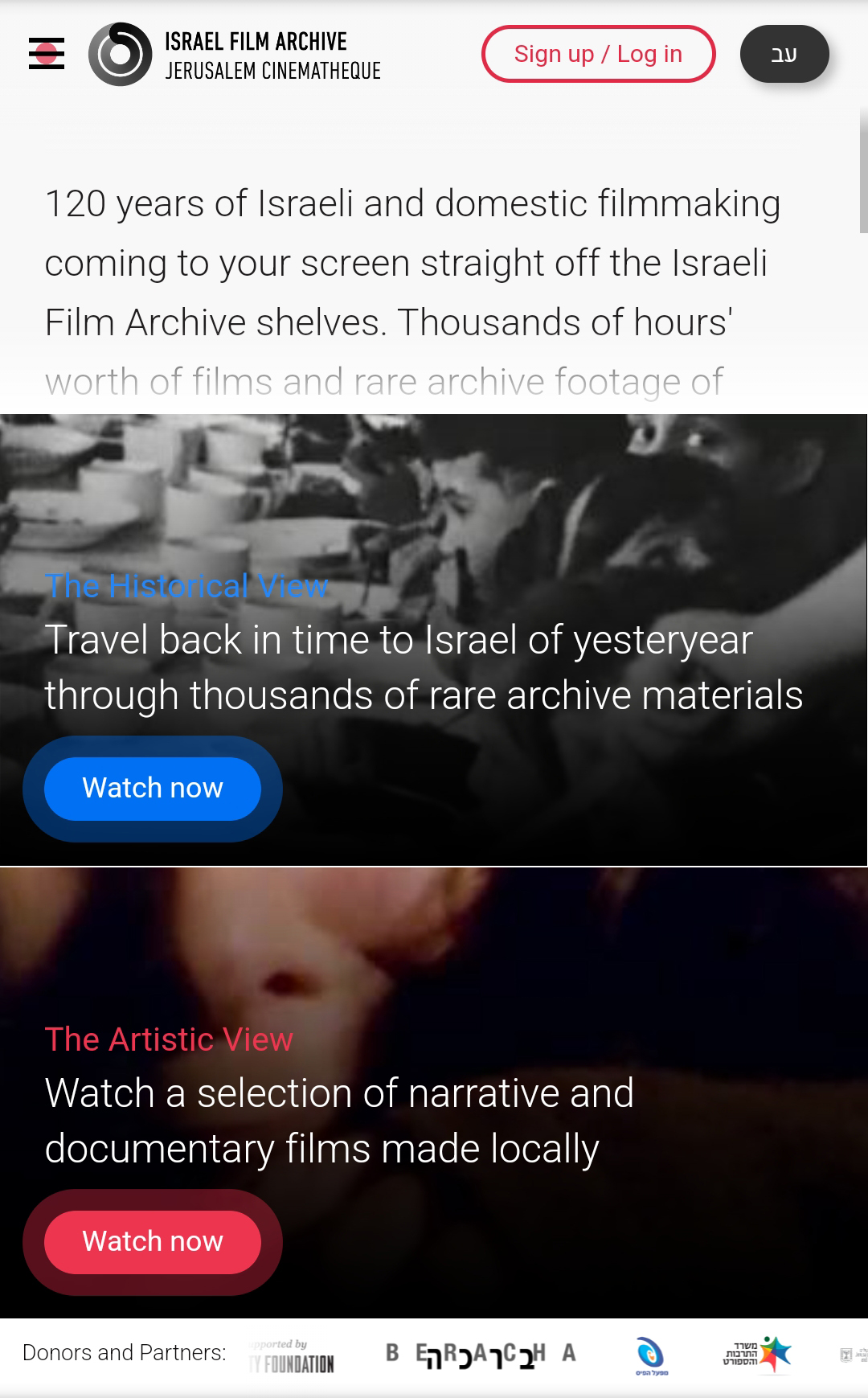Open The Historical View heading link
This screenshot has width=868, height=1398.
tap(186, 586)
